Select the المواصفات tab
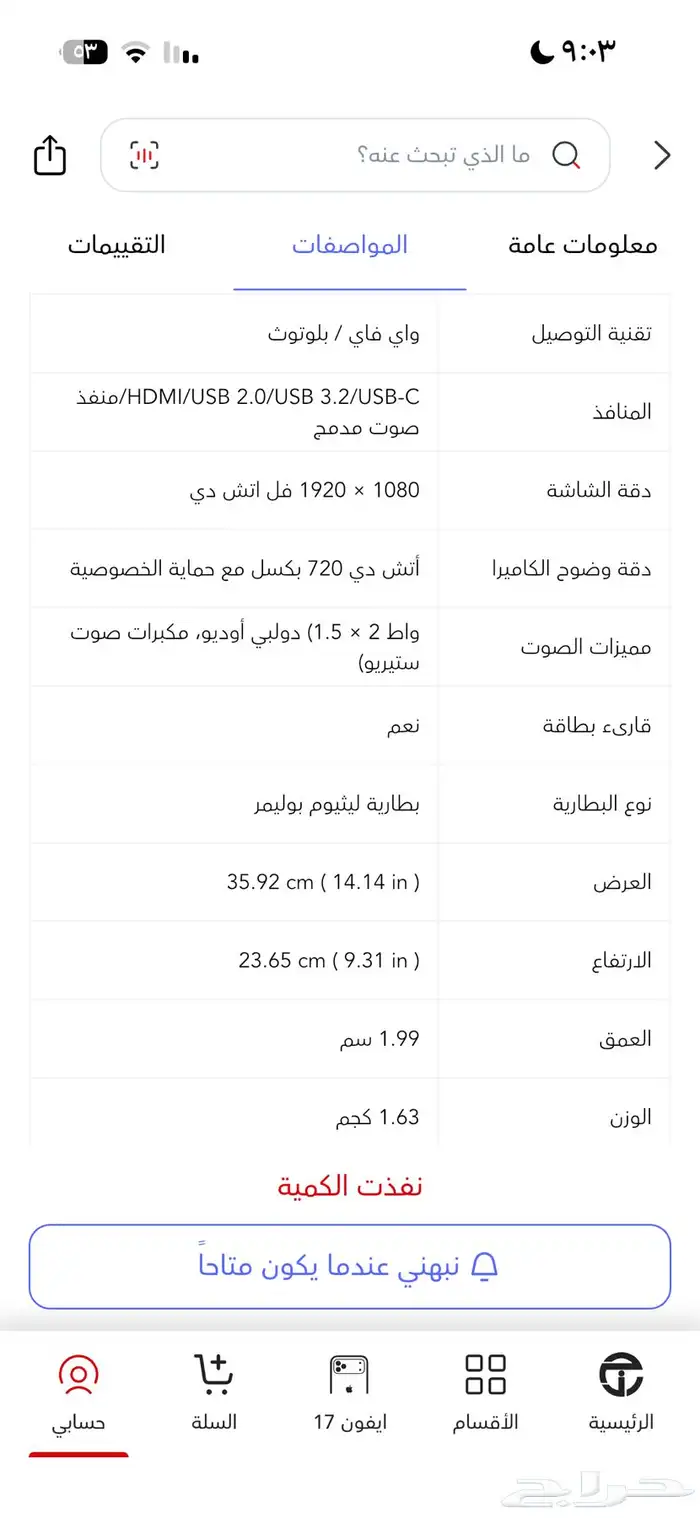Image resolution: width=700 pixels, height=1518 pixels. (350, 245)
